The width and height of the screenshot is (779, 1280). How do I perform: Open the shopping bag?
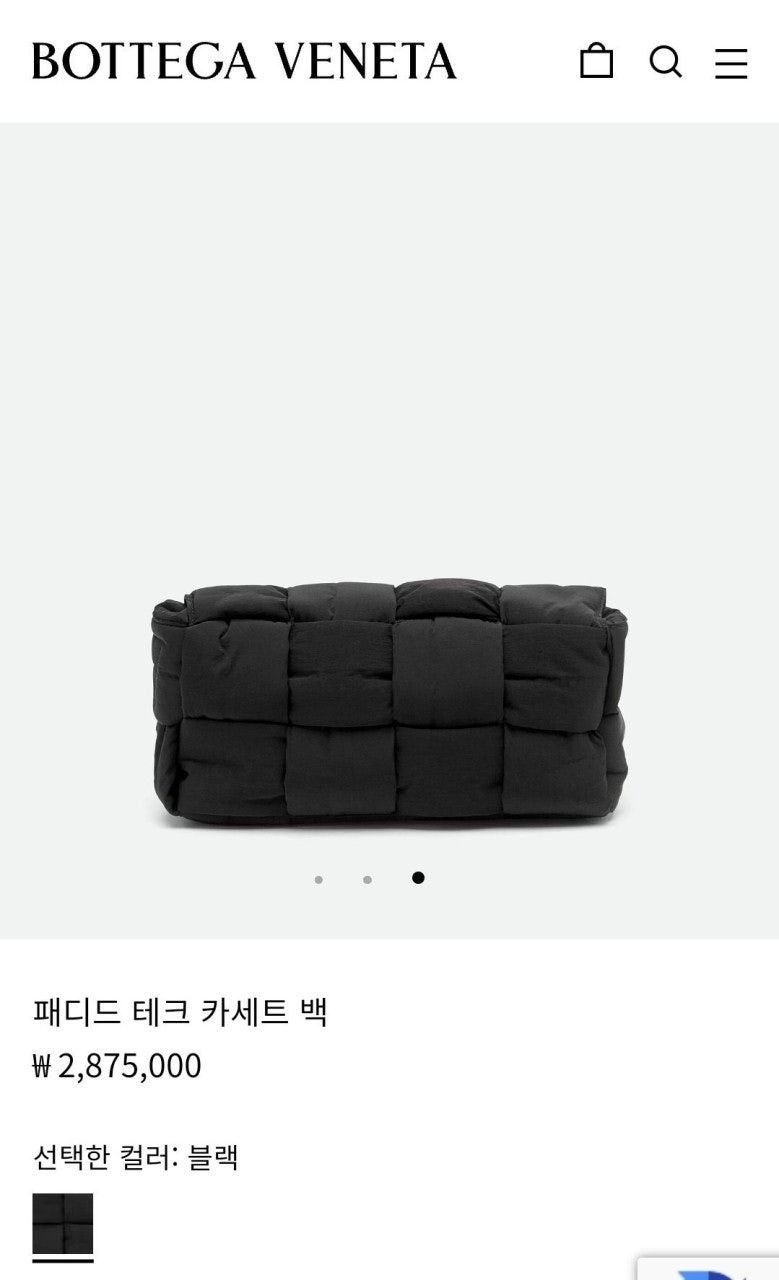click(x=596, y=61)
